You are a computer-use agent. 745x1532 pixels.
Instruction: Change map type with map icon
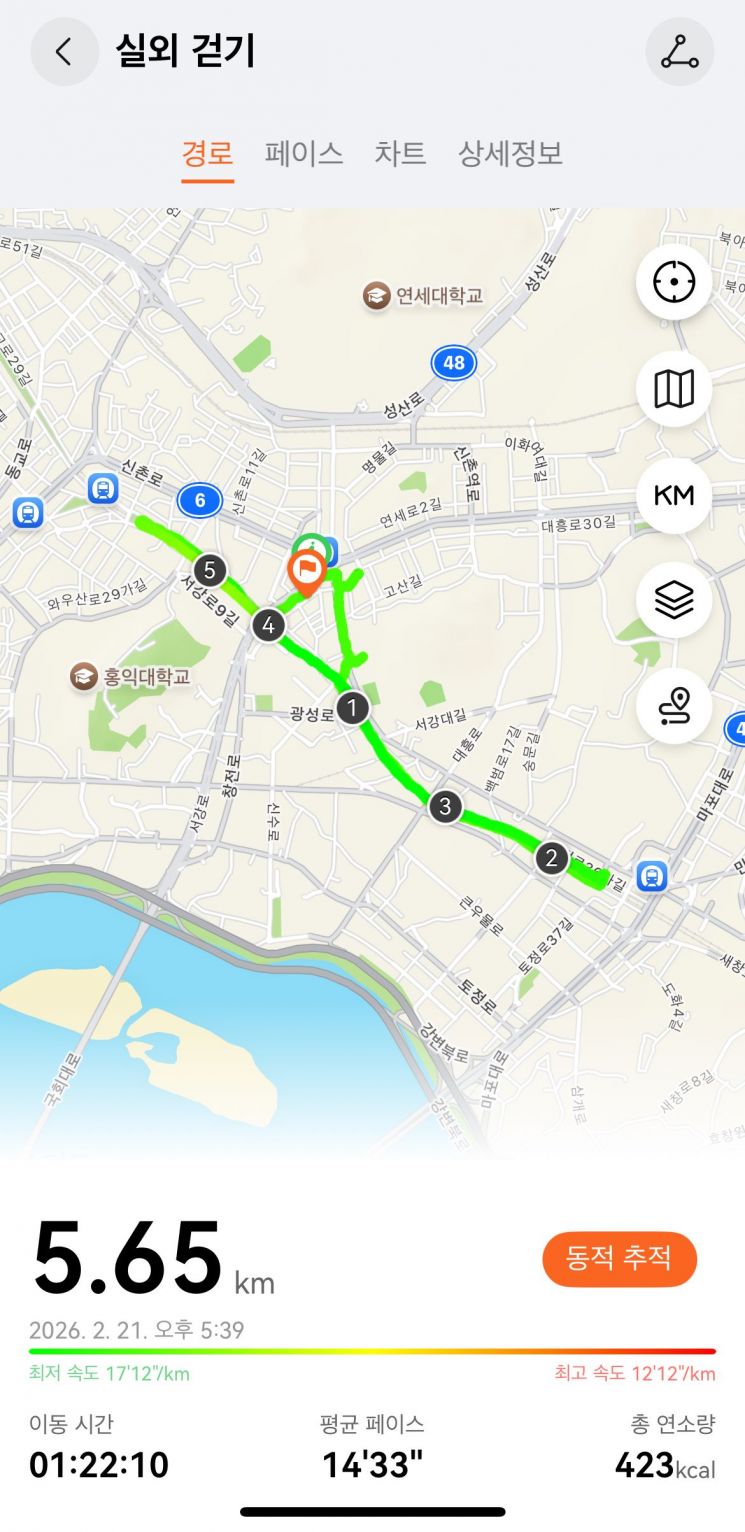(x=674, y=389)
